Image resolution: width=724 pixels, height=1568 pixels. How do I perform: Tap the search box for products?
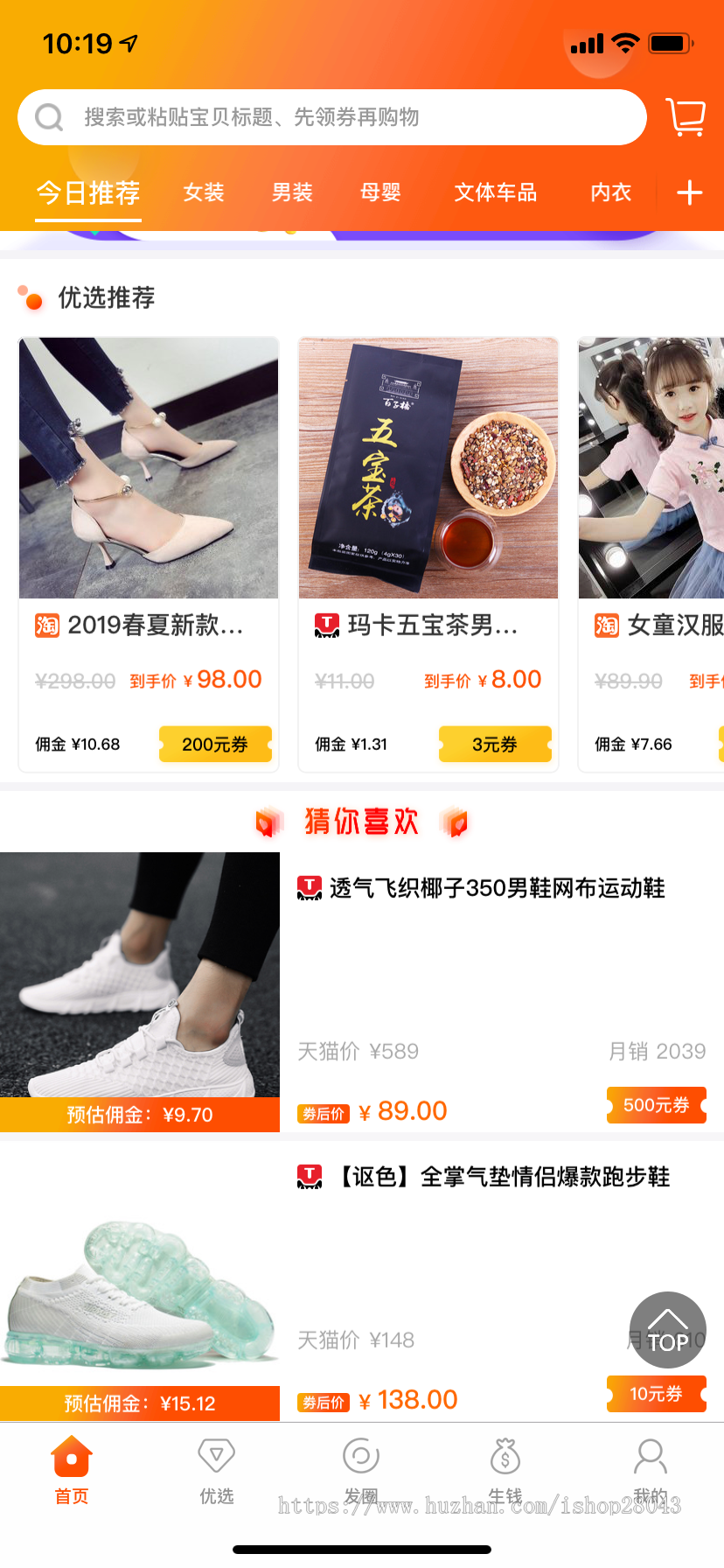click(332, 117)
